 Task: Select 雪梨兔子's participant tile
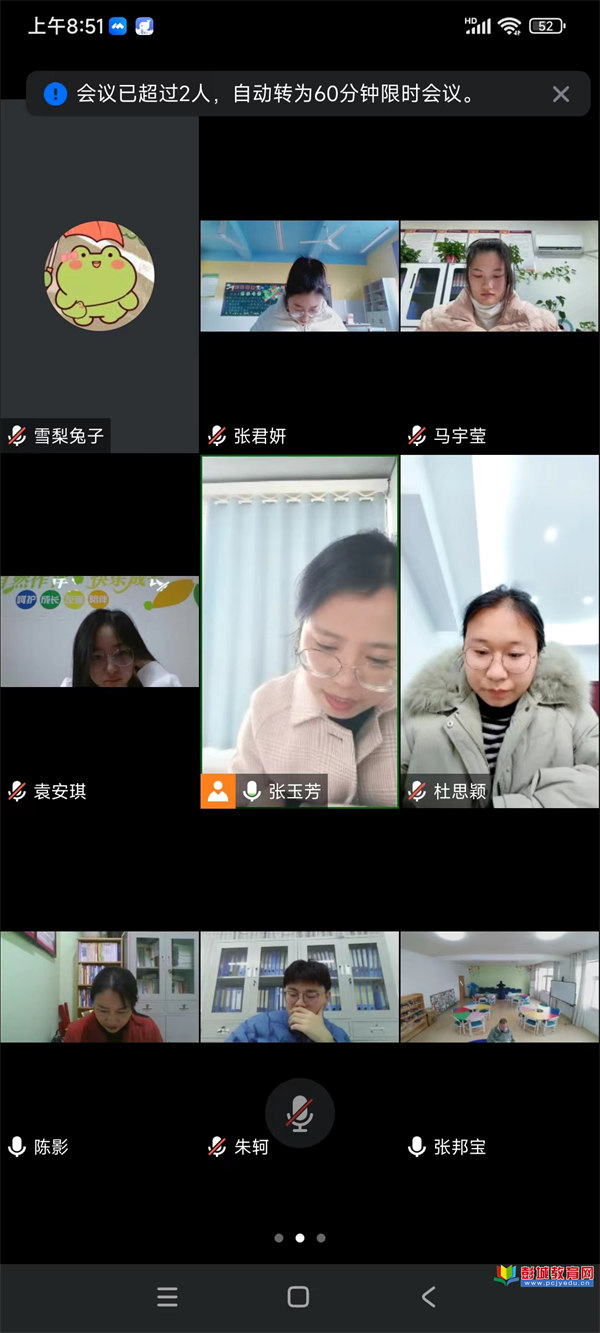click(x=99, y=276)
